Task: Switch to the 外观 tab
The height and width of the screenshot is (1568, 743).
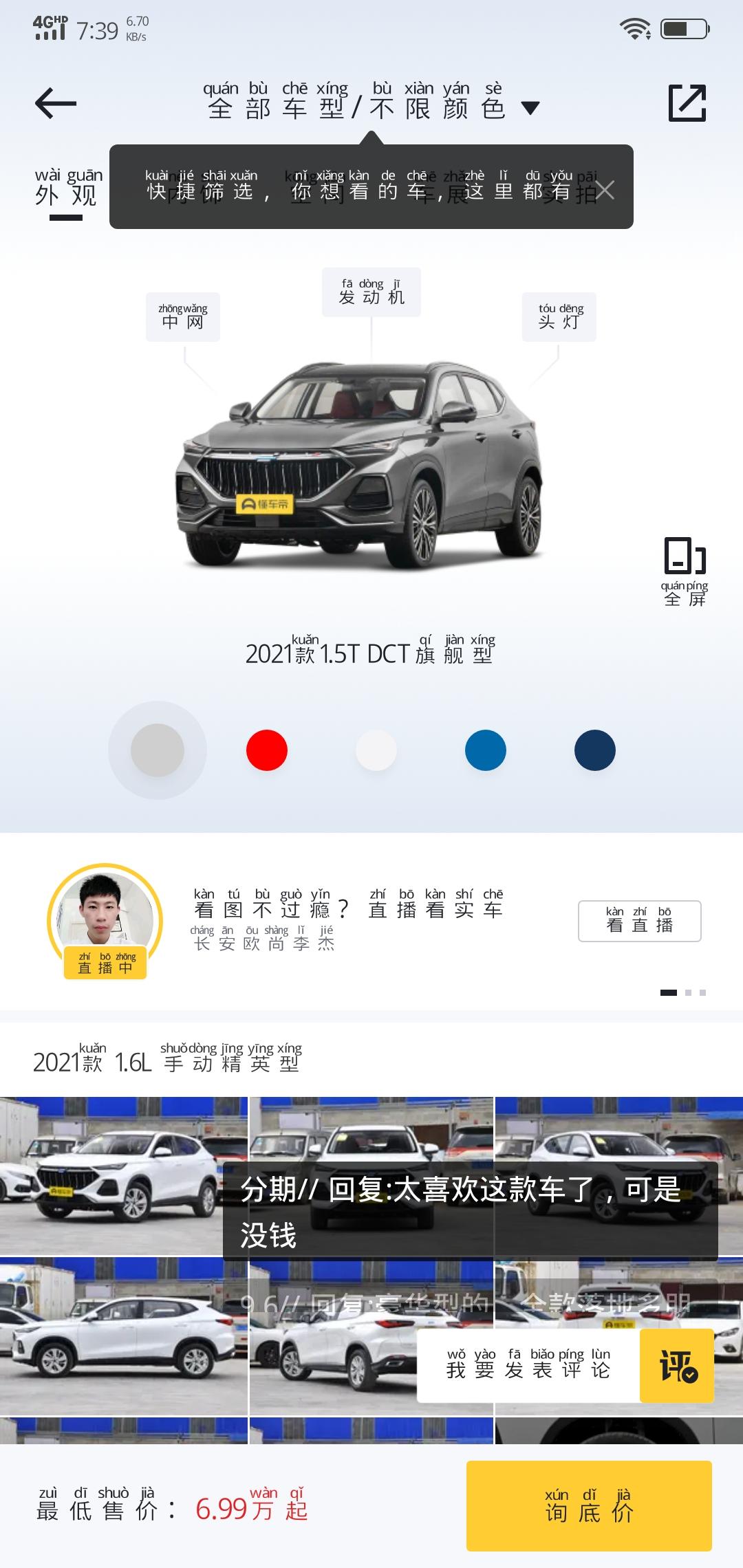Action: (x=67, y=188)
